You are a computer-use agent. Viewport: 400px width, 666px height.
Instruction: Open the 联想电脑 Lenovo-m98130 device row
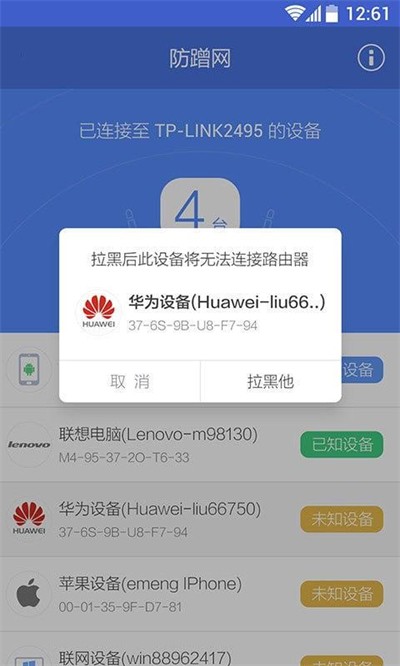coord(200,445)
